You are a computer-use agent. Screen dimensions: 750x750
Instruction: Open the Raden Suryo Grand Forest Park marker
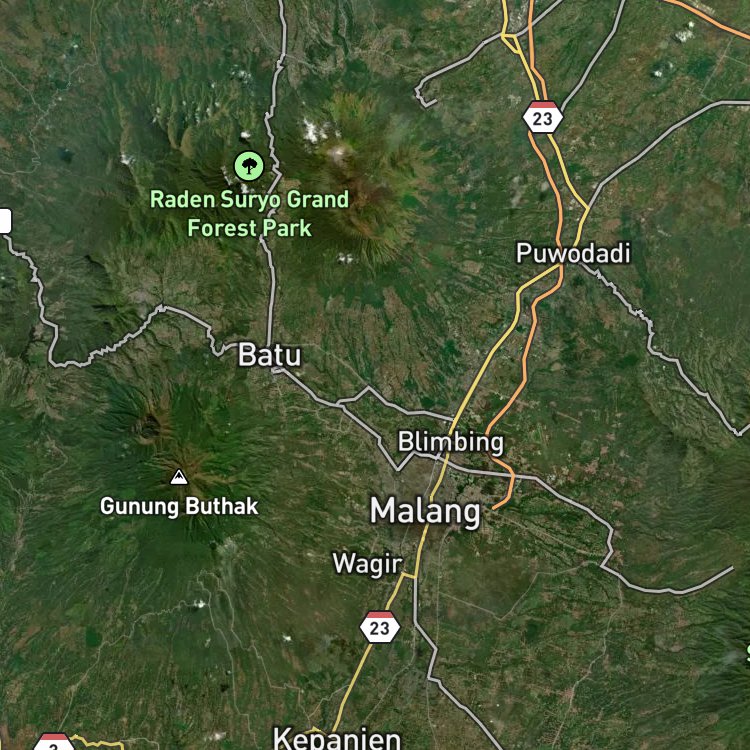(x=249, y=166)
